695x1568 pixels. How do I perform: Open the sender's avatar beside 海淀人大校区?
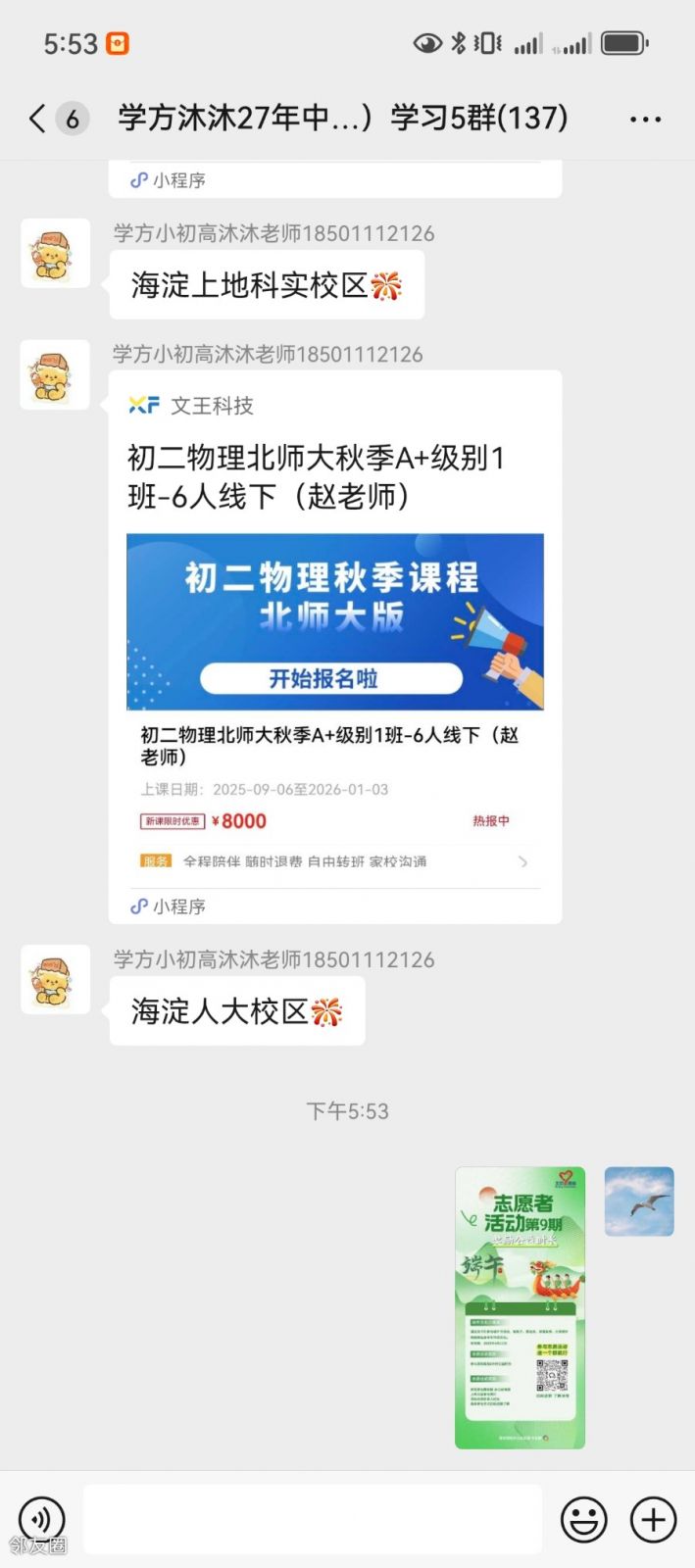tap(56, 979)
